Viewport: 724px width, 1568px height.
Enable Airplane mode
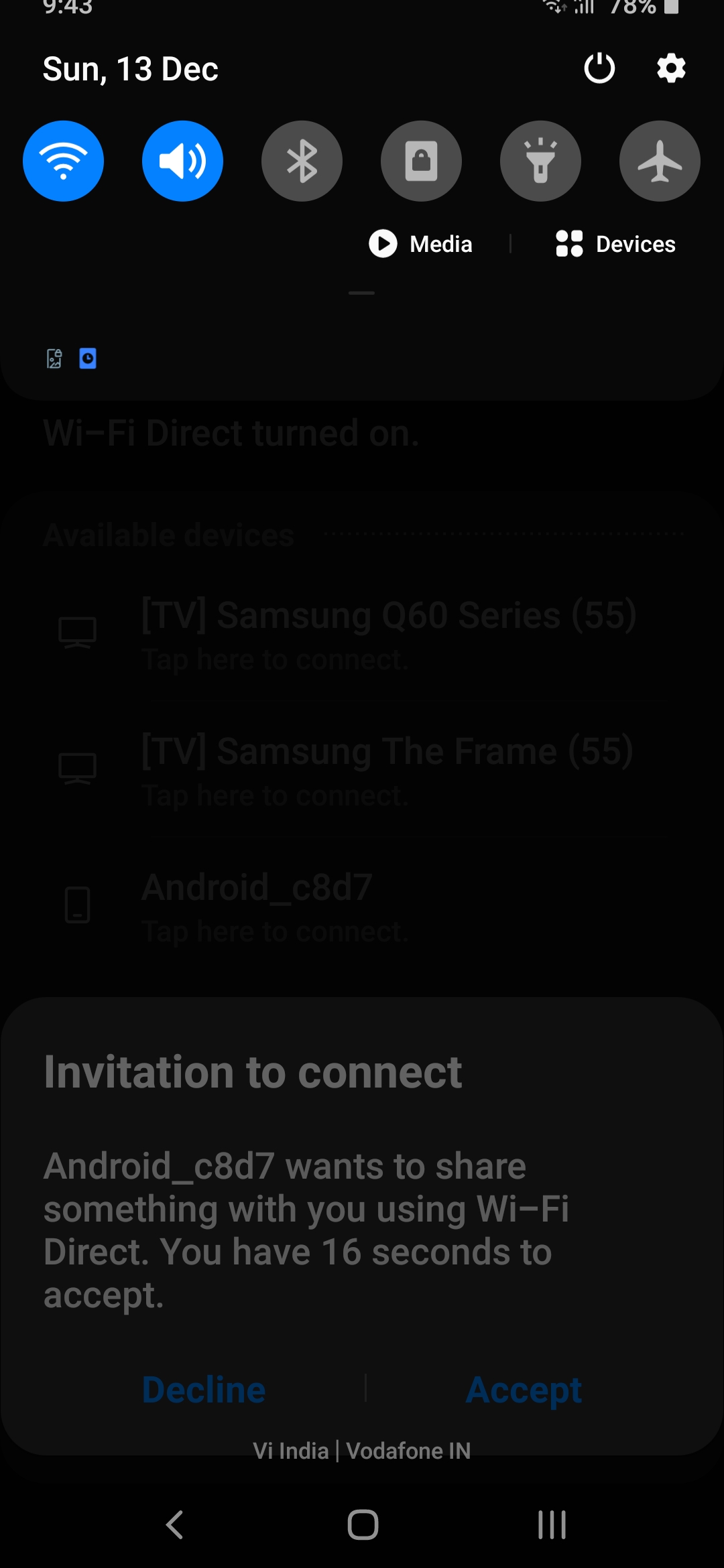tap(659, 161)
